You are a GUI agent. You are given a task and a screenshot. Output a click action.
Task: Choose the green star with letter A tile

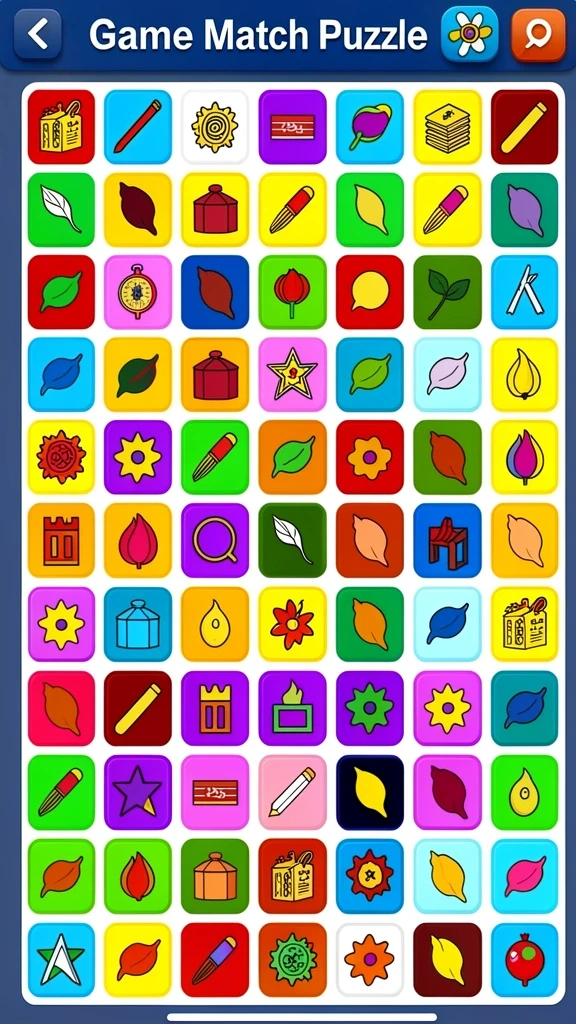[61, 959]
